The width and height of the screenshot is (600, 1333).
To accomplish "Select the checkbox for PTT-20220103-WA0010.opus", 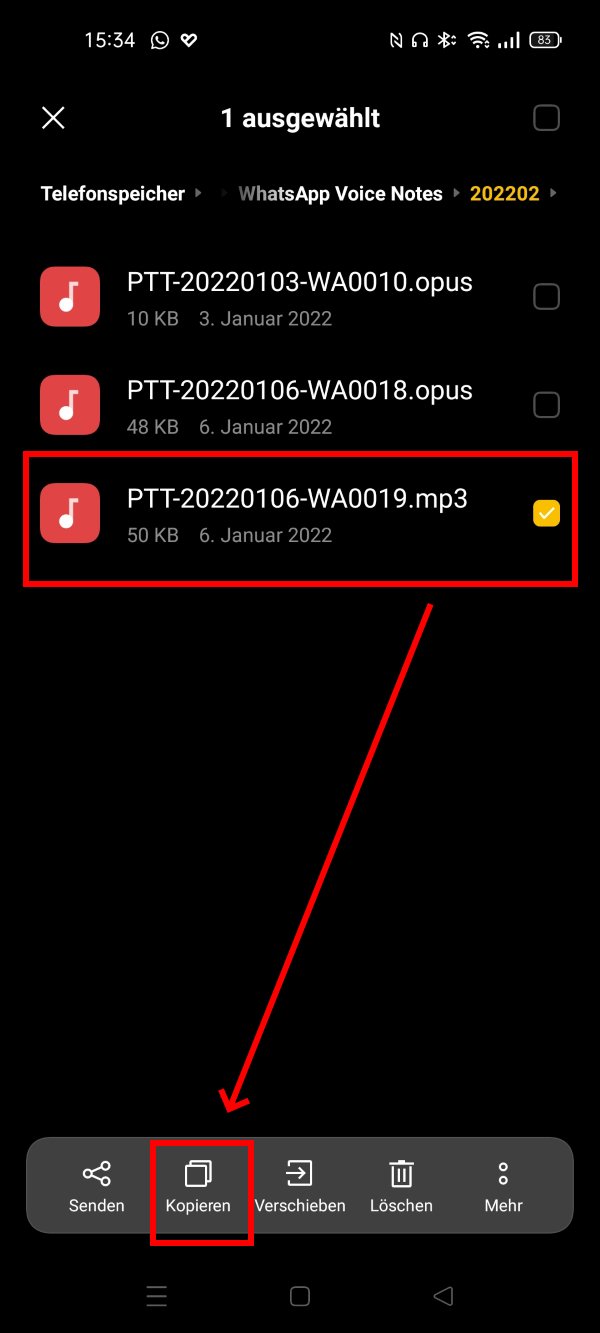I will (x=546, y=297).
